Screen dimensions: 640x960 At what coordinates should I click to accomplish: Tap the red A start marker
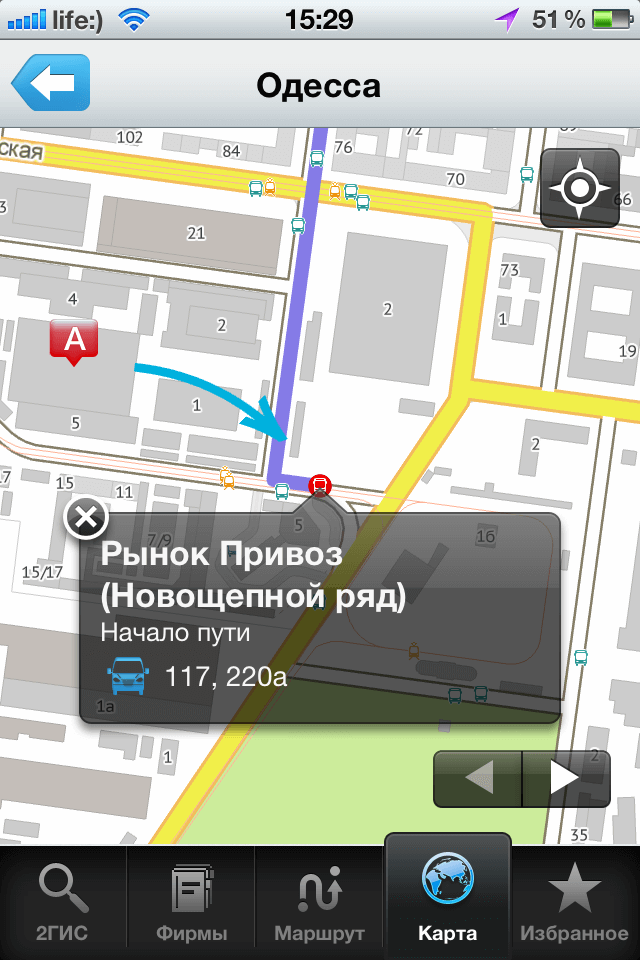coord(74,342)
